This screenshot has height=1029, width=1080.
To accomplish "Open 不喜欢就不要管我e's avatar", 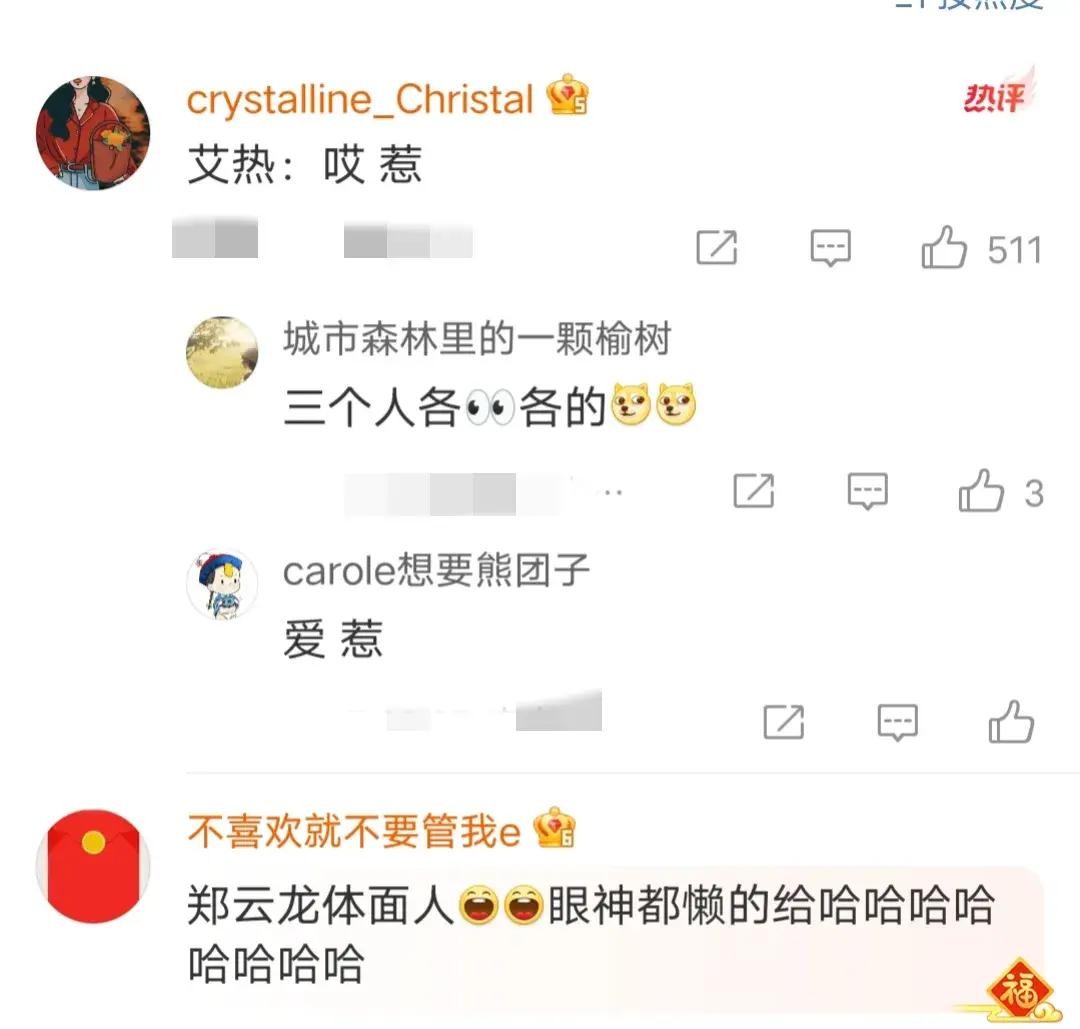I will pos(92,866).
